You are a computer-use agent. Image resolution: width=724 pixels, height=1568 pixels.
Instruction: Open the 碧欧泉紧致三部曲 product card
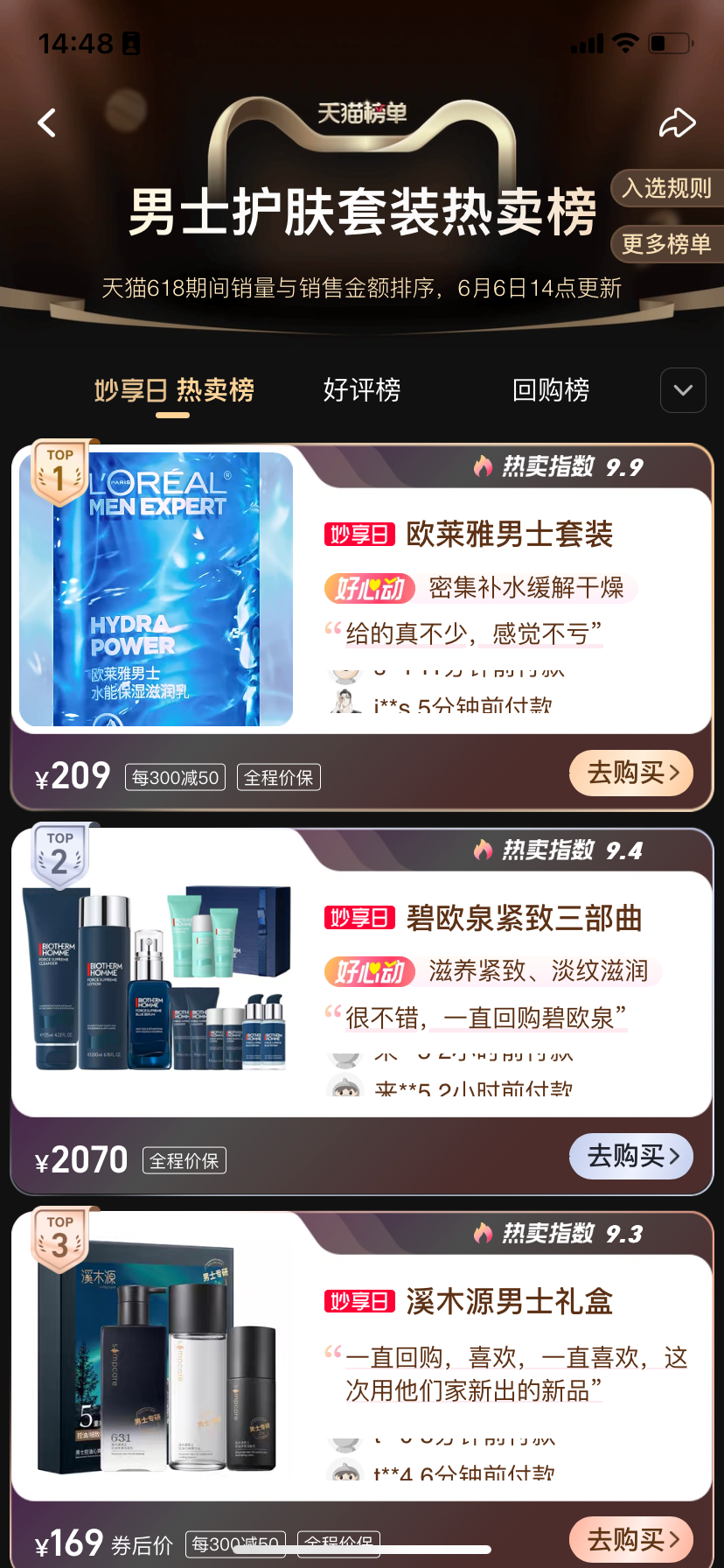pyautogui.click(x=523, y=919)
